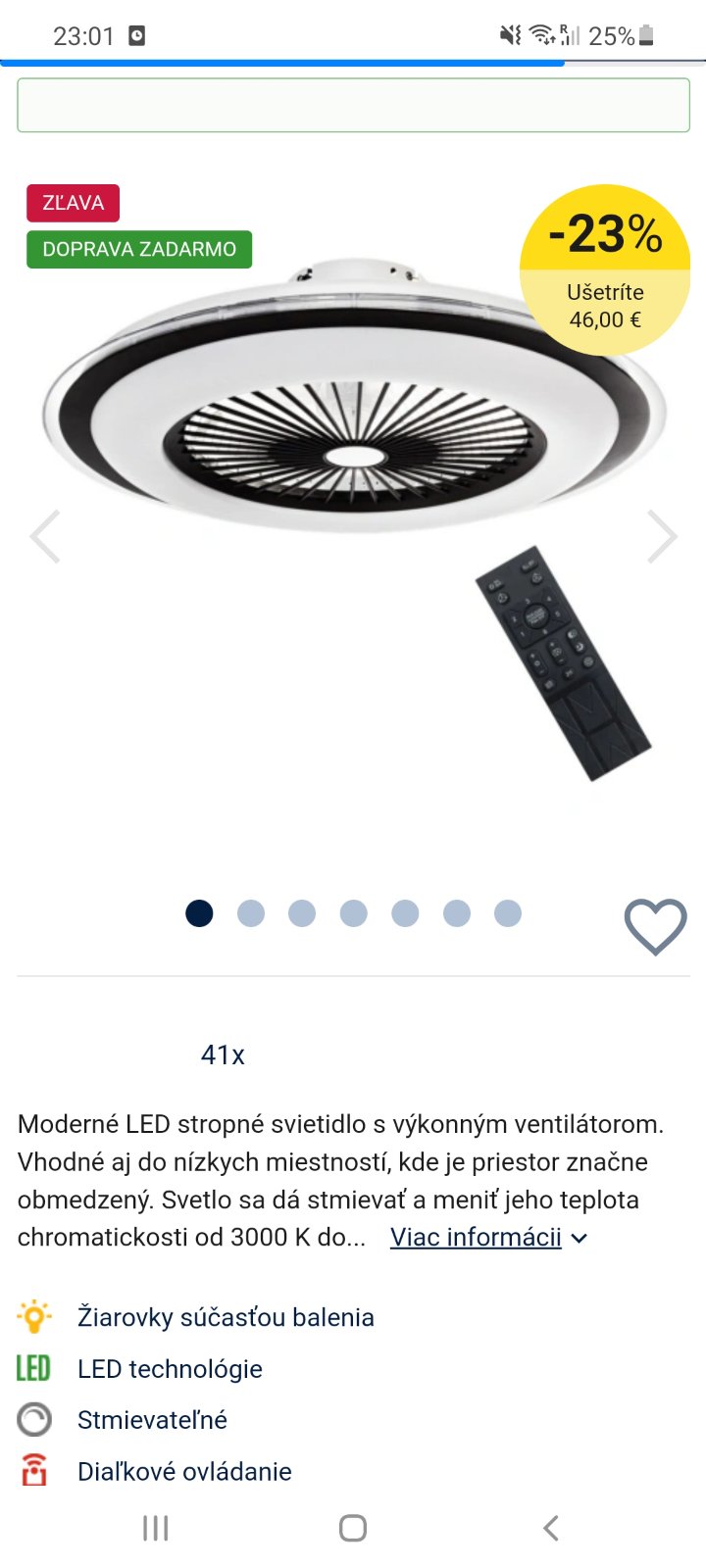The image size is (706, 1568).
Task: Show the next product image
Action: [663, 536]
